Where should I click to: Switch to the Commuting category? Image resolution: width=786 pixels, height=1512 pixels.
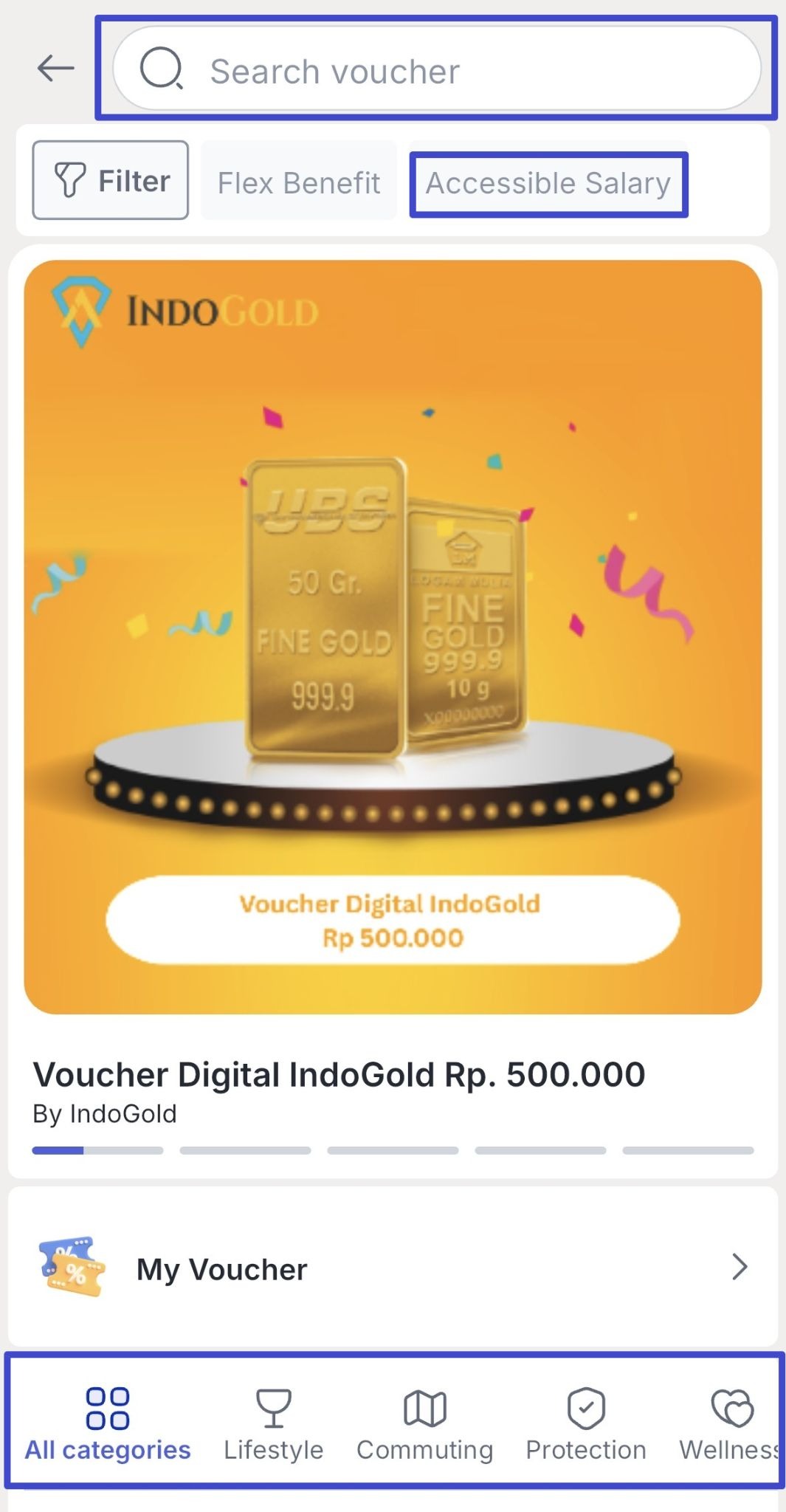[x=424, y=1423]
